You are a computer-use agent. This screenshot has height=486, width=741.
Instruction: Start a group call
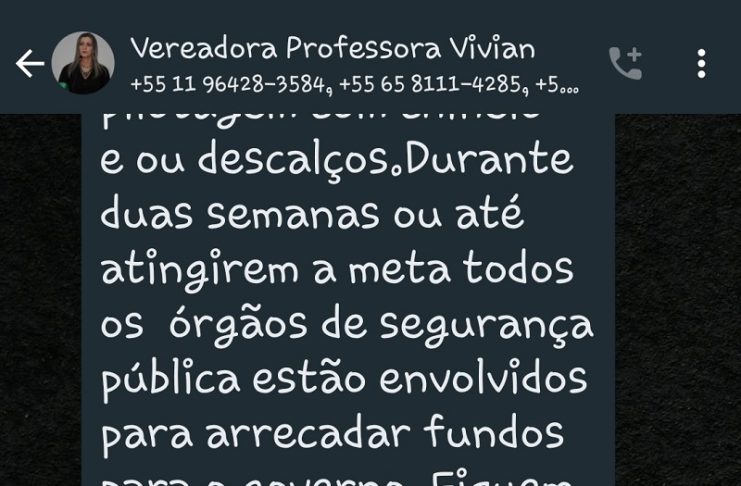625,63
